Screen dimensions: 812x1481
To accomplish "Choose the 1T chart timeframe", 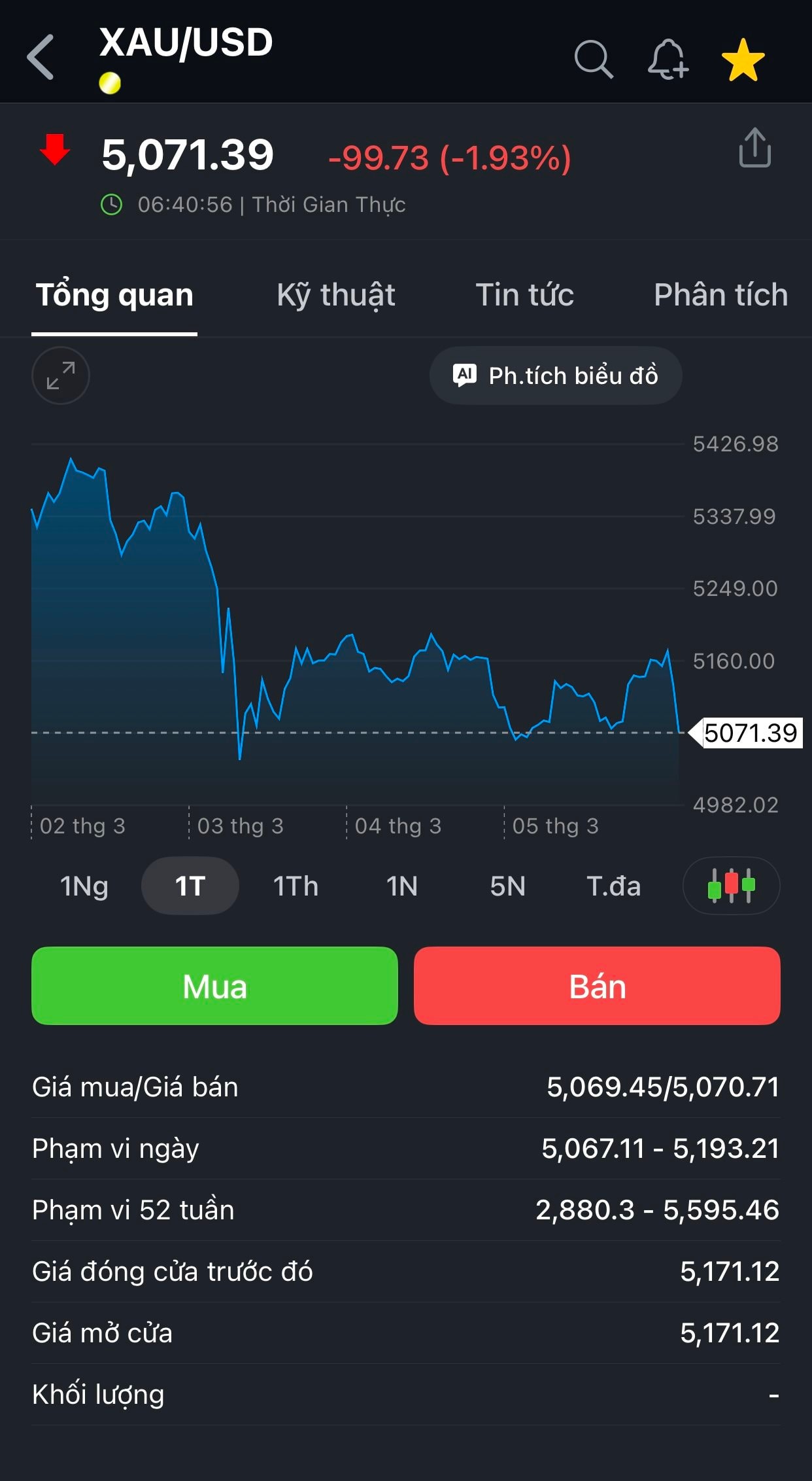I will click(x=190, y=886).
